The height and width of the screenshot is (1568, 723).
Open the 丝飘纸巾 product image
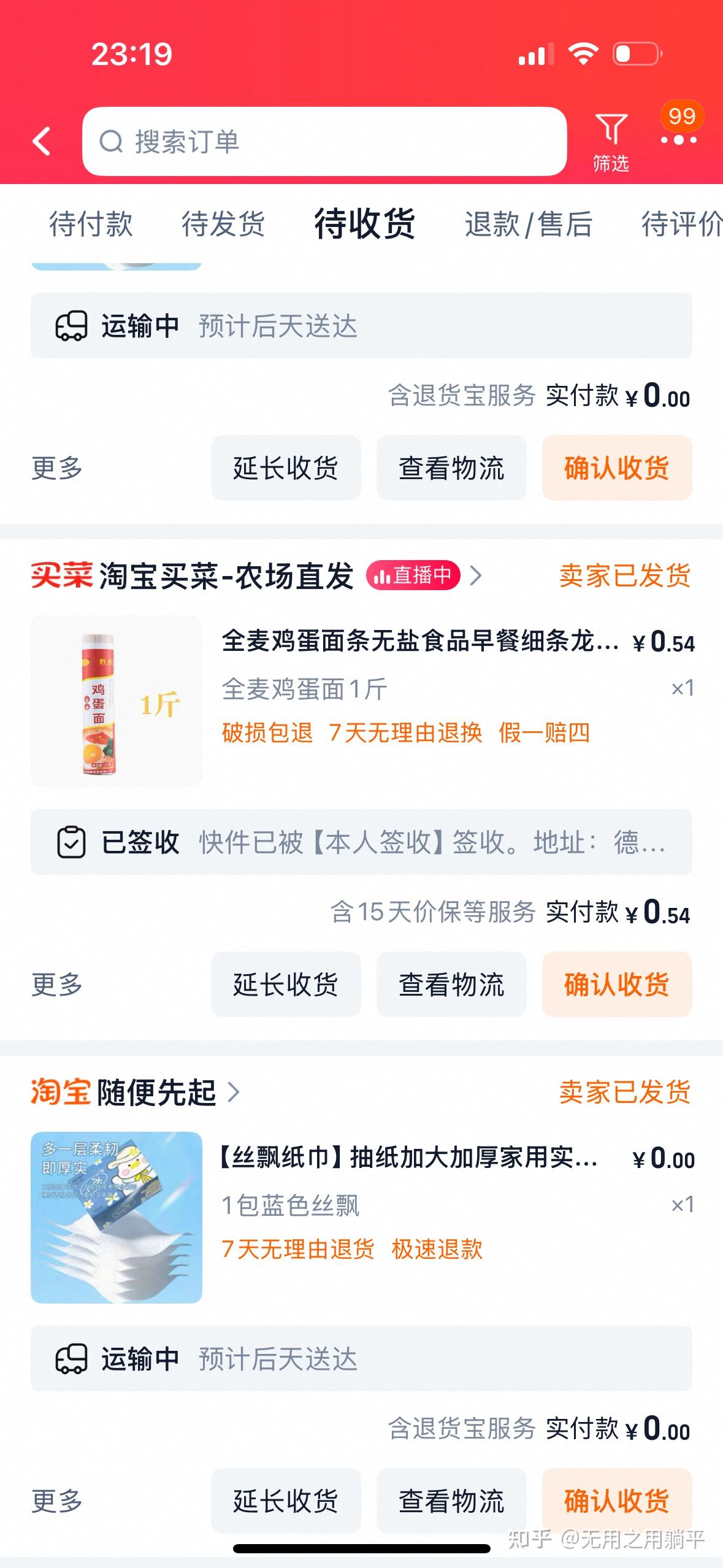tap(117, 1218)
